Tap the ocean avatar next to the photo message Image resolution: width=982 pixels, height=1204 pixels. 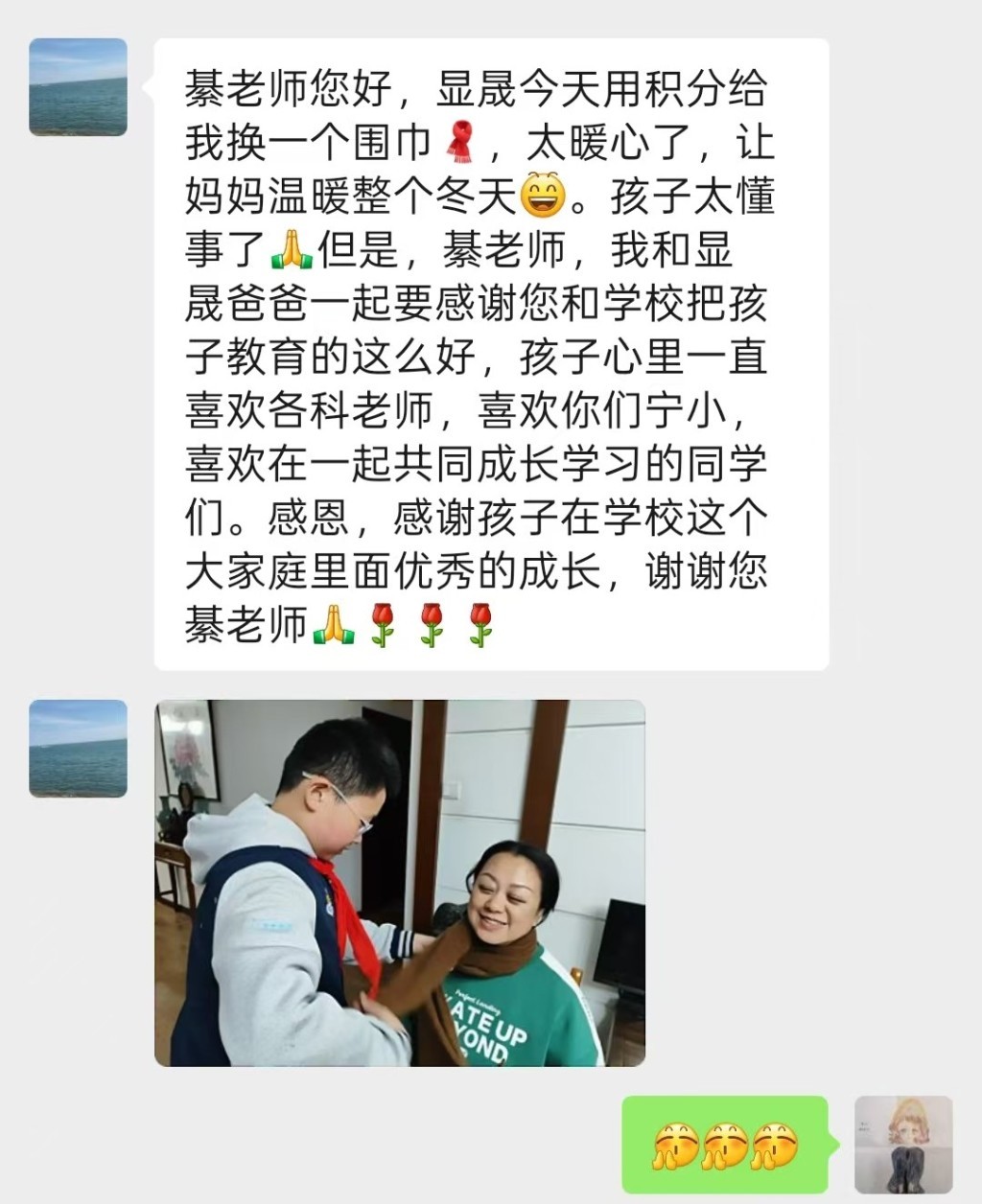click(78, 749)
